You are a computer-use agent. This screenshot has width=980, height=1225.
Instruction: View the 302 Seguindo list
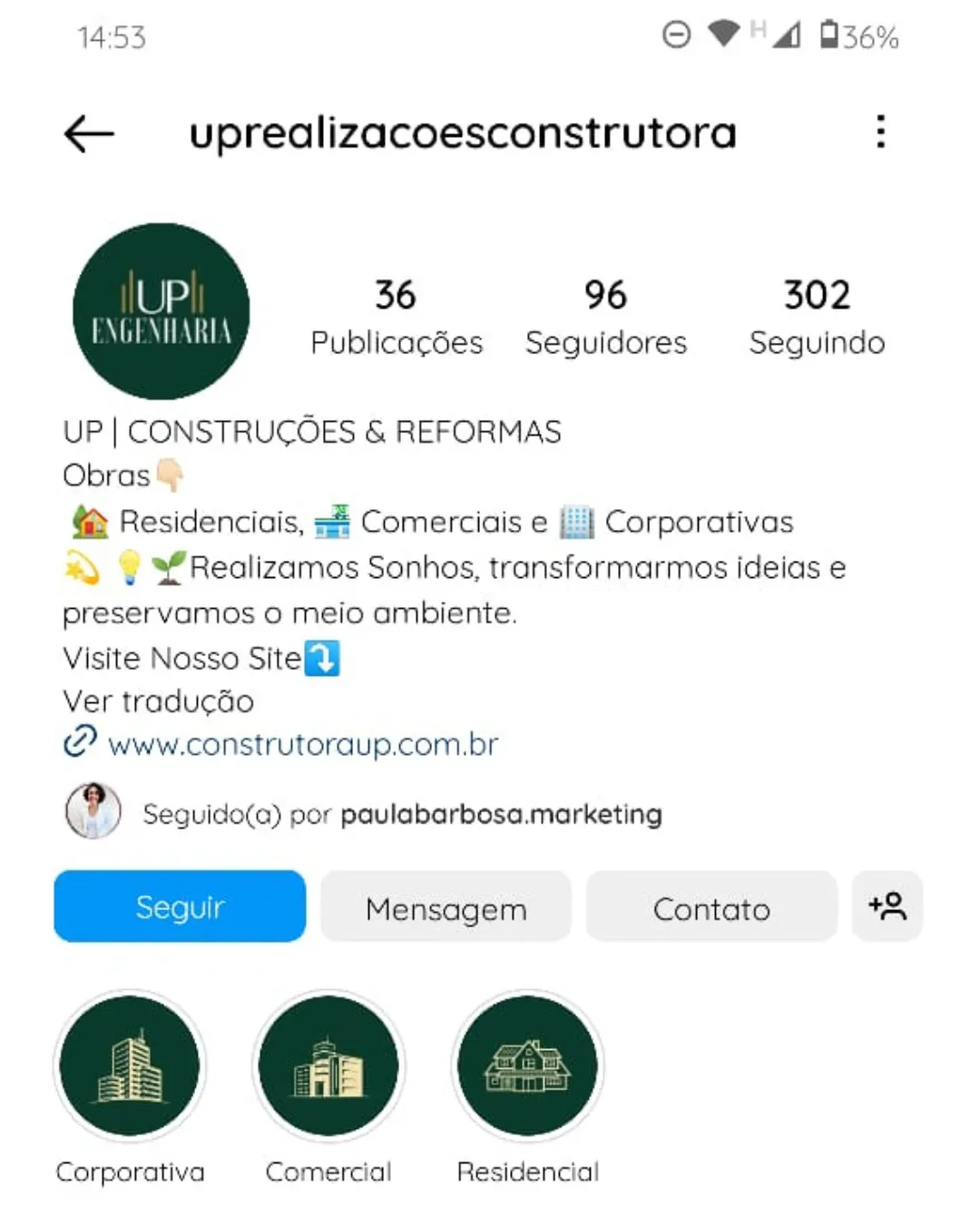point(817,317)
